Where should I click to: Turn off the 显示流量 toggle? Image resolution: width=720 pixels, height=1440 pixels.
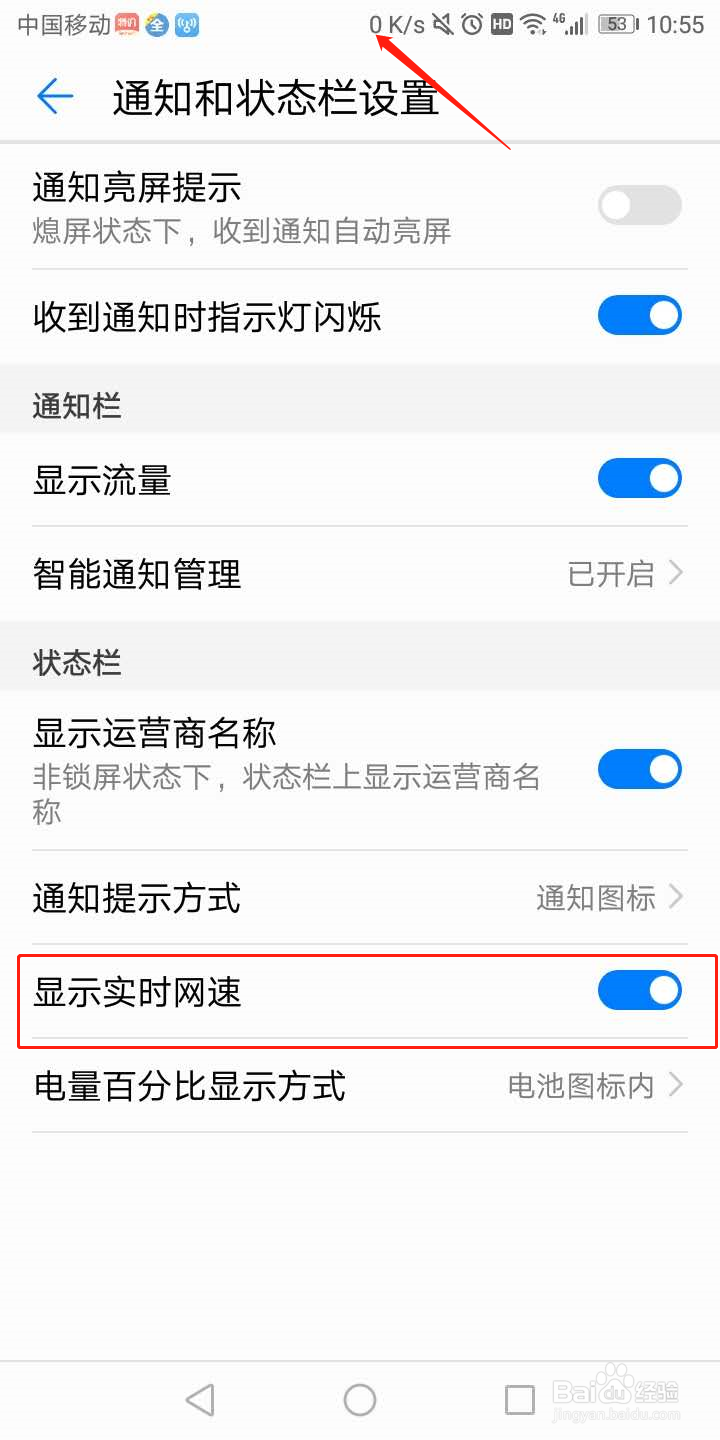639,478
